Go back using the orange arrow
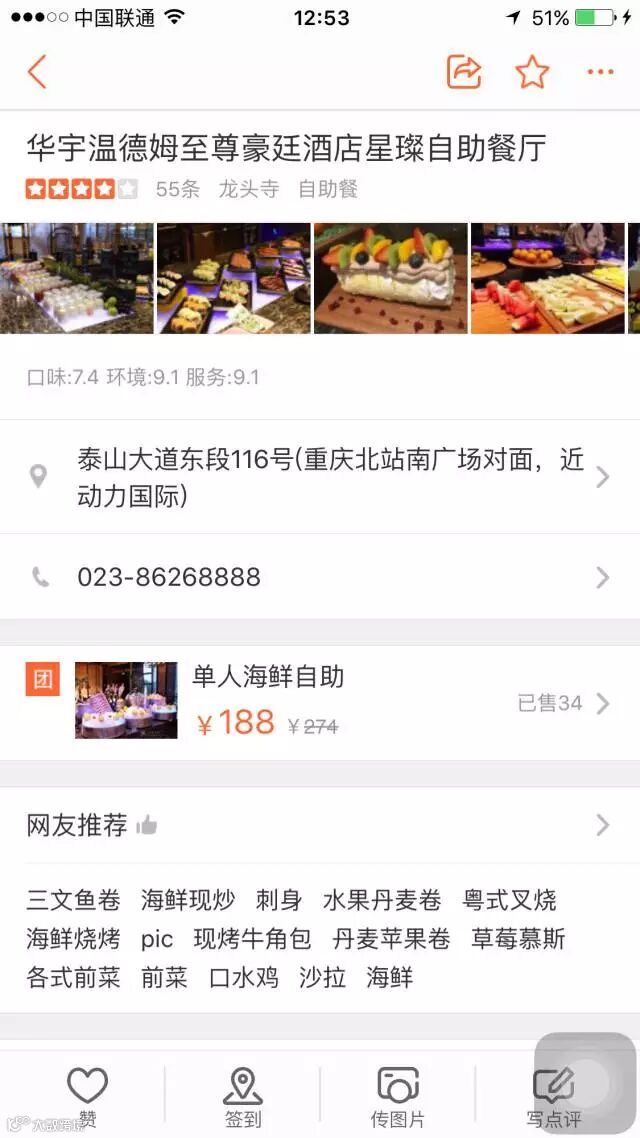Screen dimensions: 640x1138 tap(37, 72)
